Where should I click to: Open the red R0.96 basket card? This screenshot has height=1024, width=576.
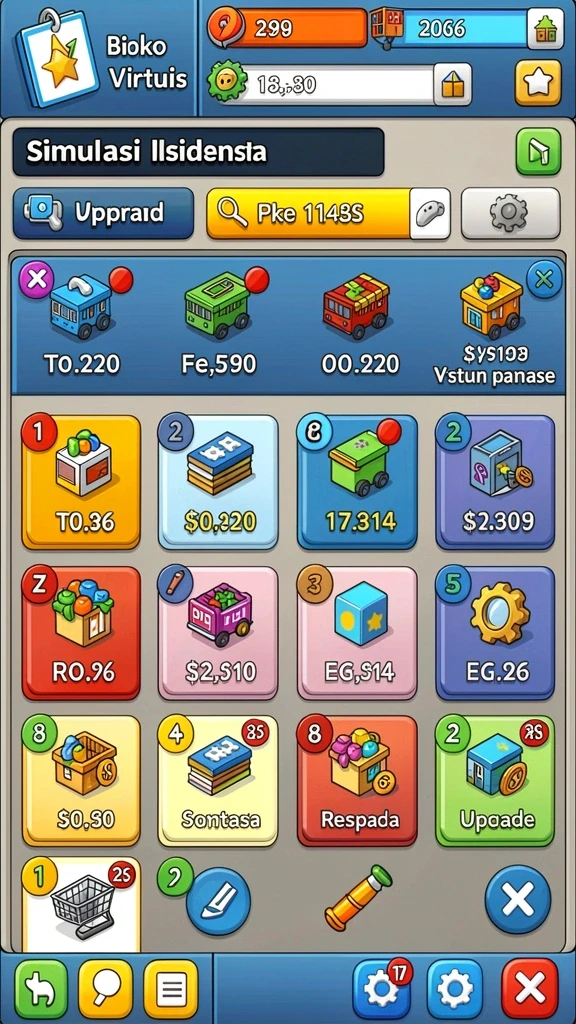81,633
